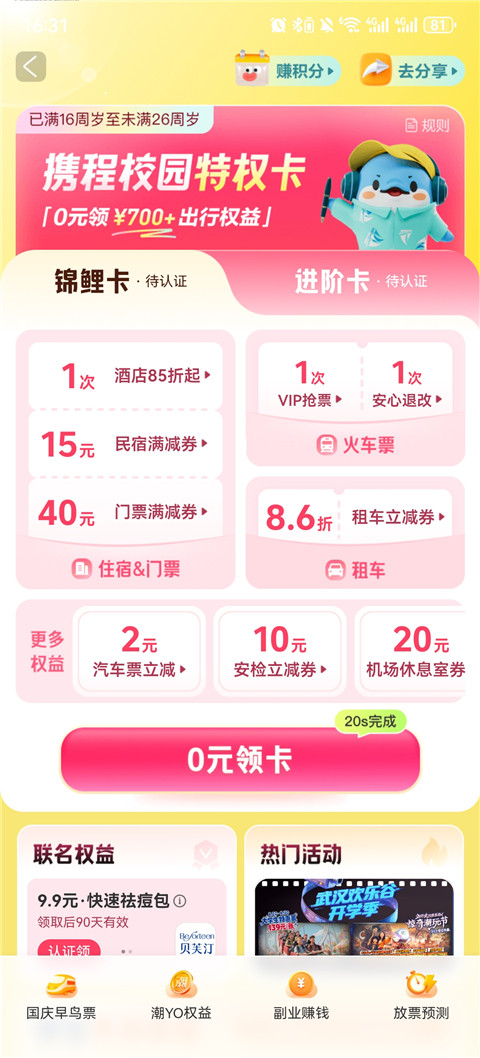Open 武汉欢乐谷开学季 activity banner
The width and height of the screenshot is (480, 1058).
click(x=354, y=917)
